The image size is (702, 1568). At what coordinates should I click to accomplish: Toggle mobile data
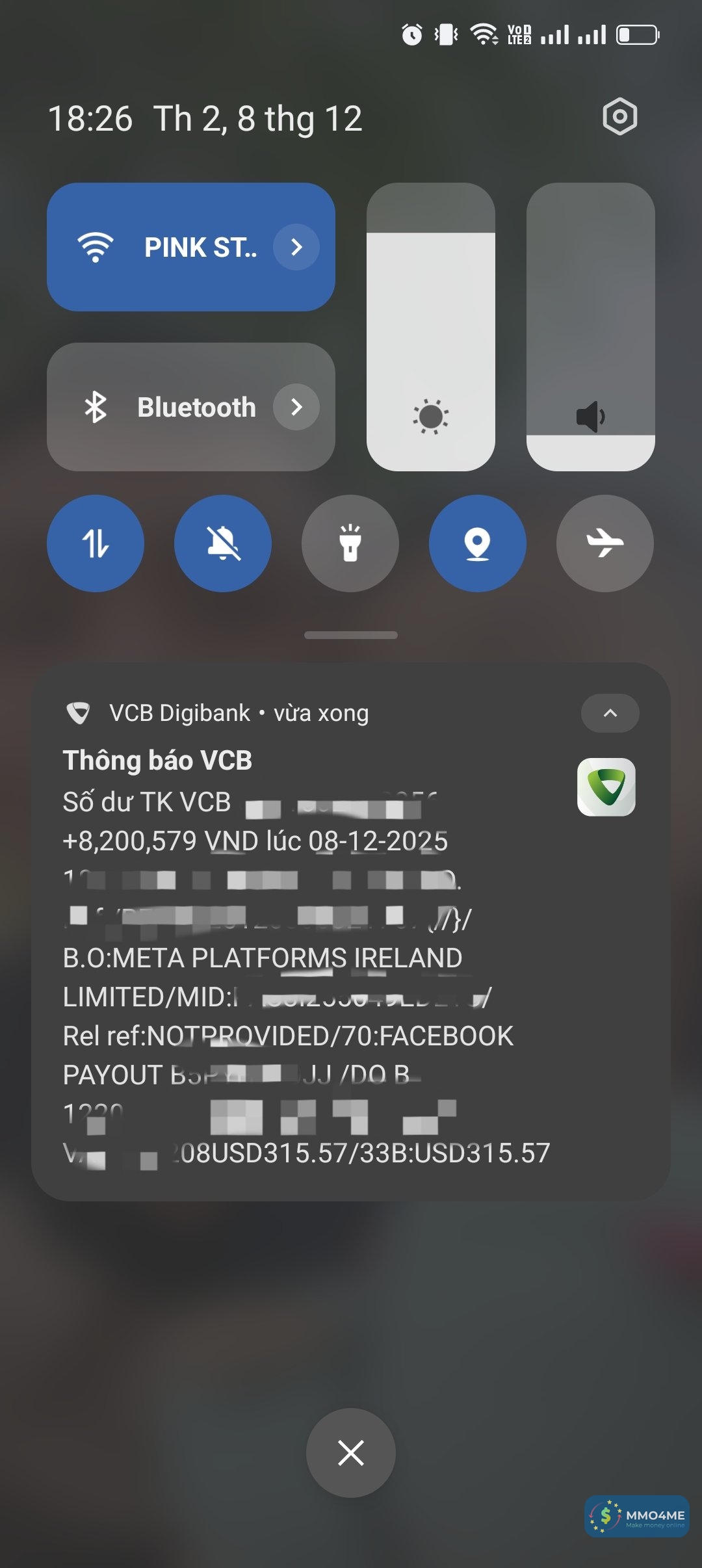(x=96, y=543)
